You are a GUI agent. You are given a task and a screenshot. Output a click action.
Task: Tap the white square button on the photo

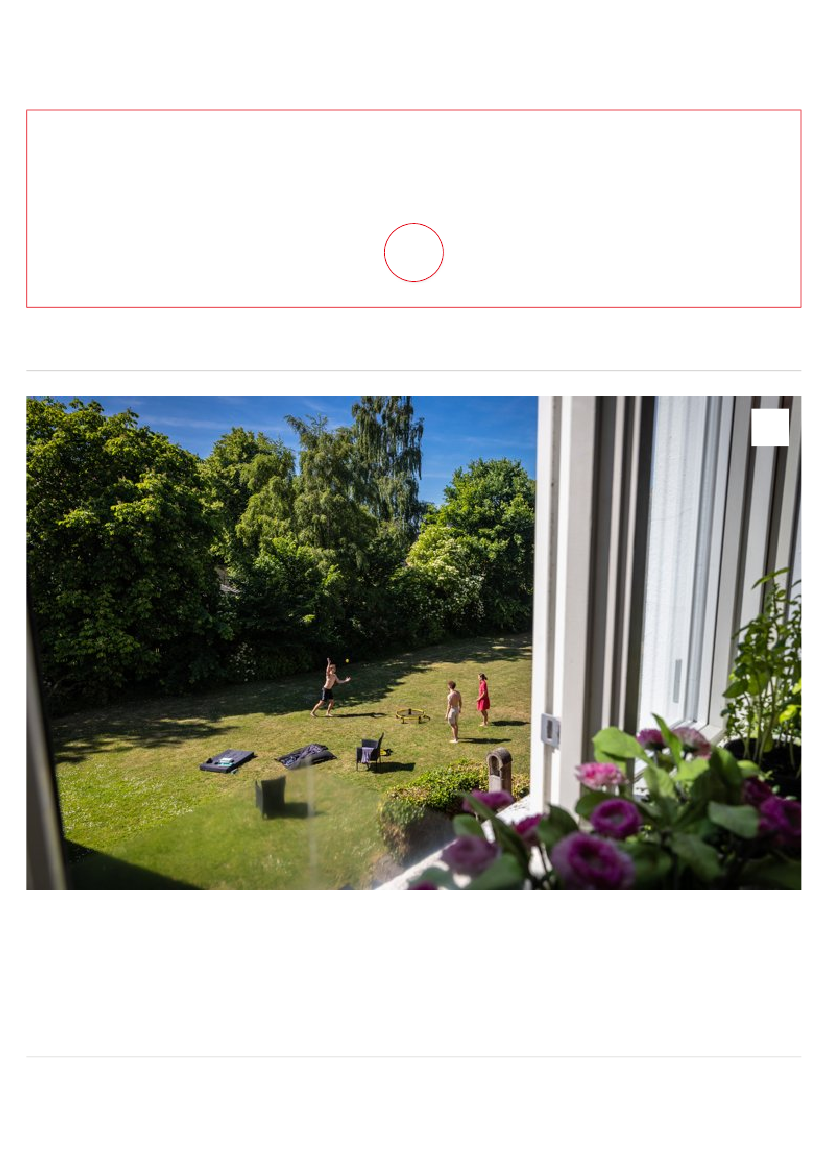[769, 427]
